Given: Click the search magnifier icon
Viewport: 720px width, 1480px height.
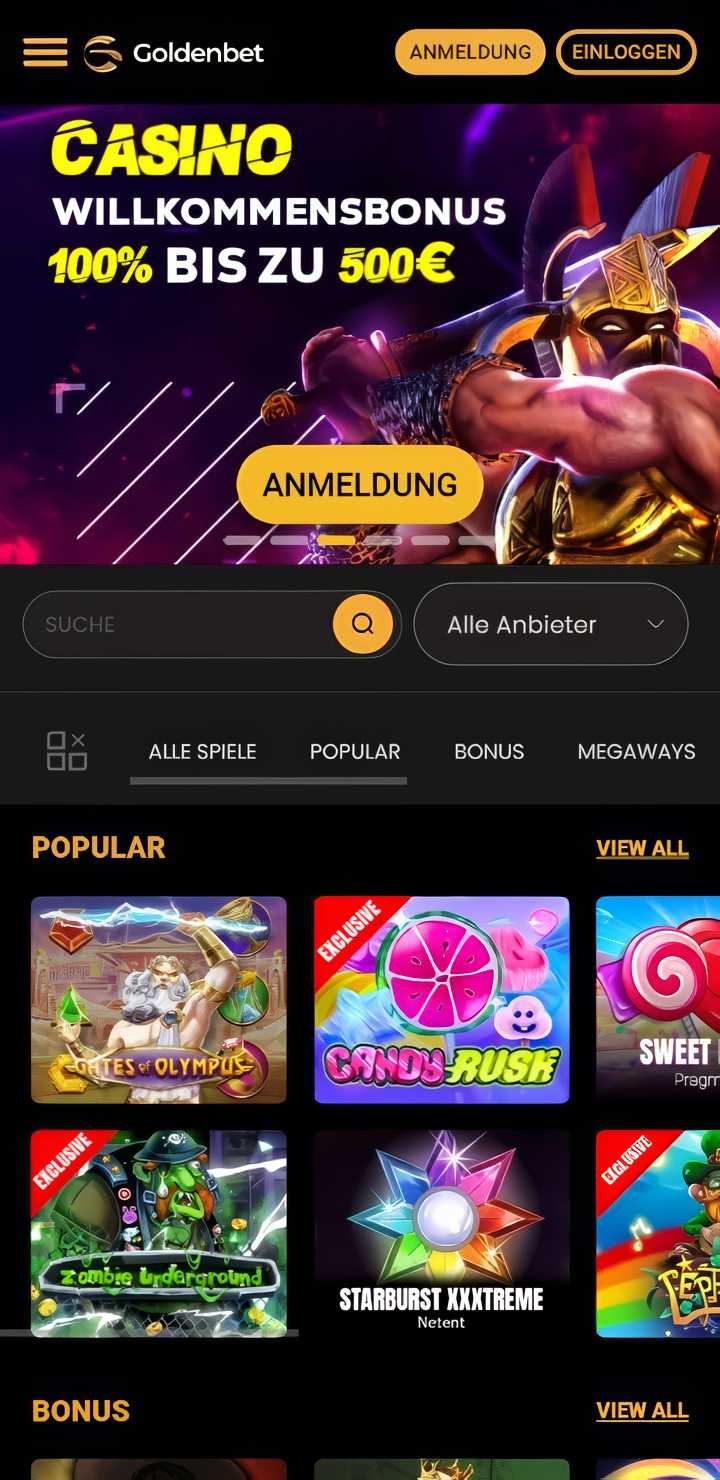Looking at the screenshot, I should [362, 624].
